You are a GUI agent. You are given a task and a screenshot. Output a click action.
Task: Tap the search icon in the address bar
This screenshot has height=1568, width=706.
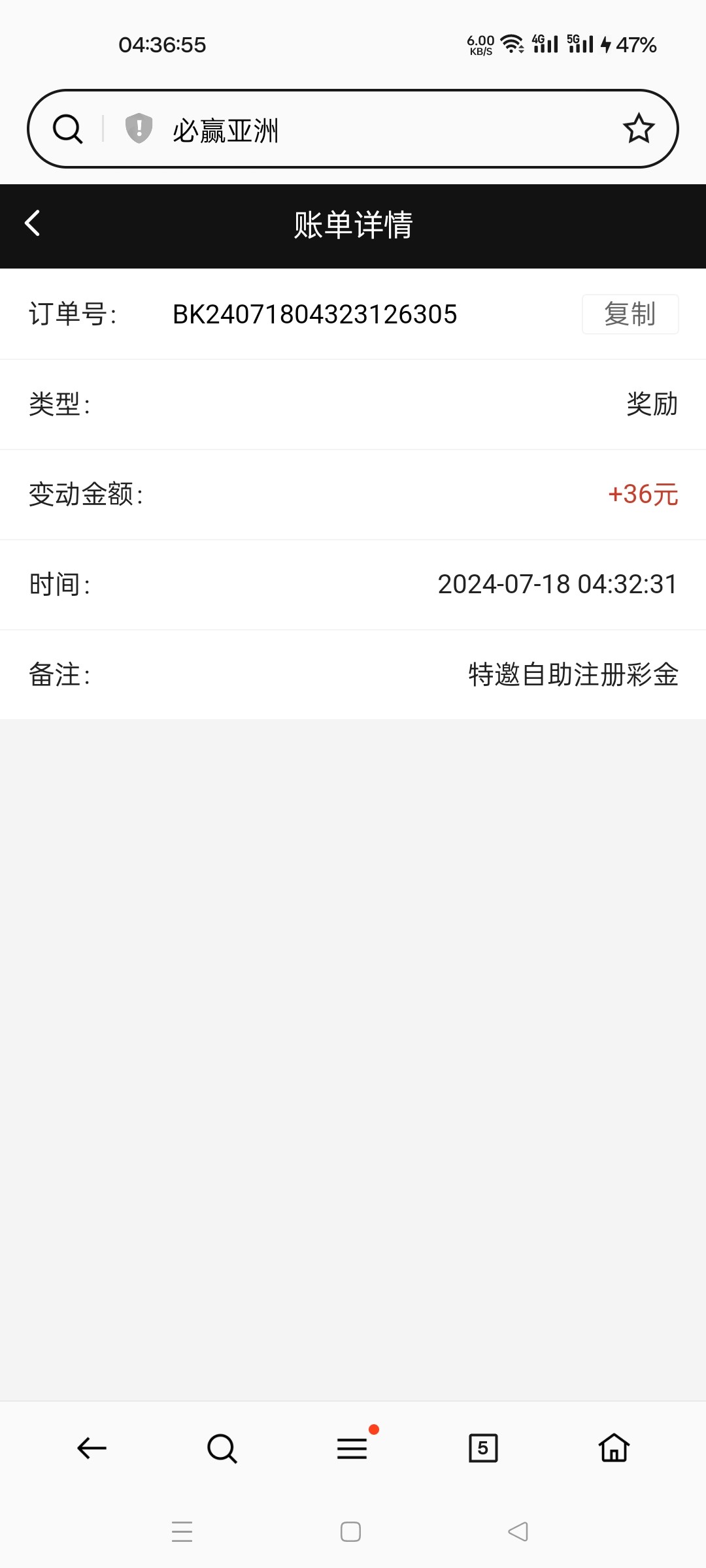tap(67, 129)
